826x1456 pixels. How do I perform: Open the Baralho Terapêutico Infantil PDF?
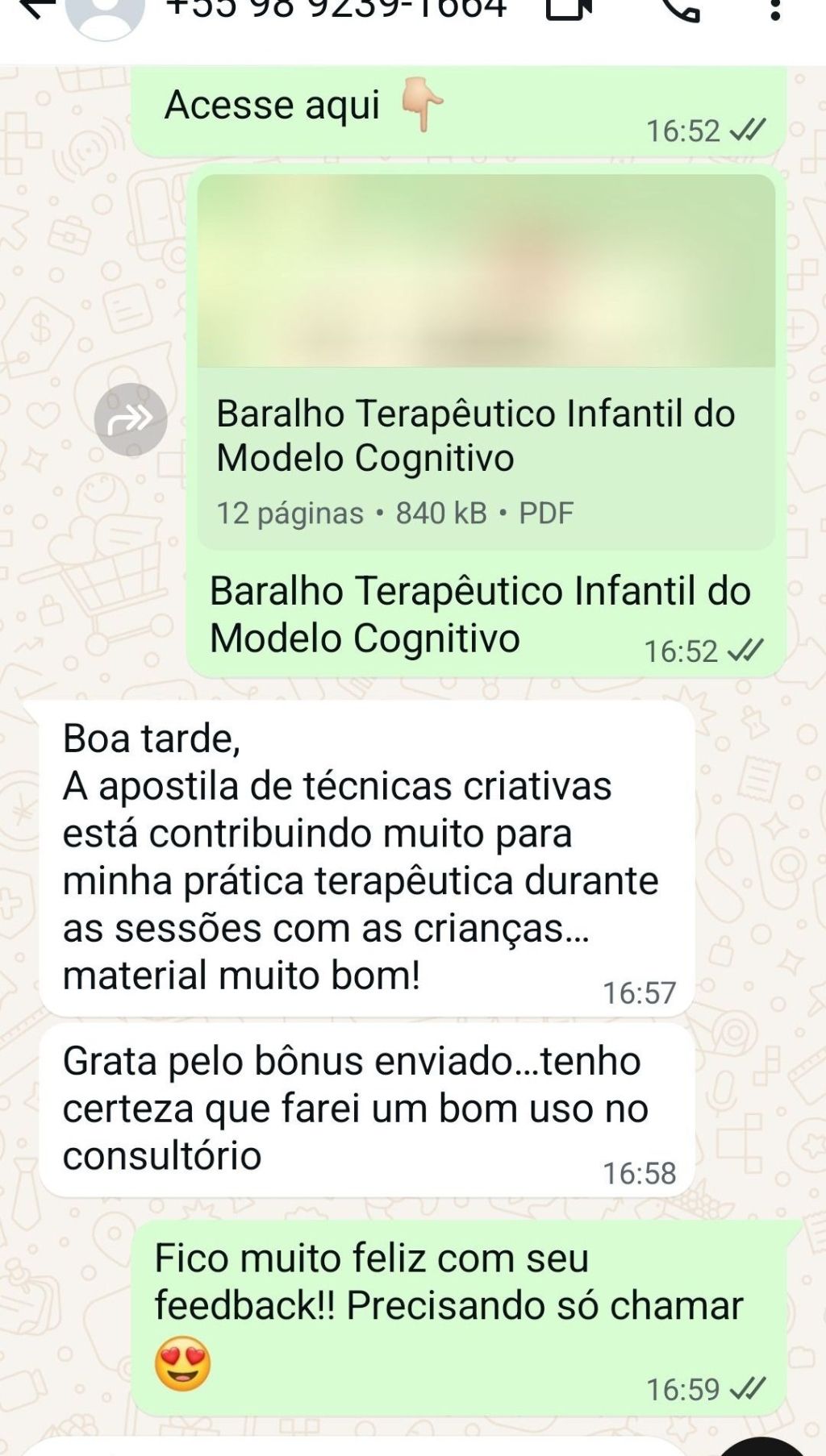point(486,435)
